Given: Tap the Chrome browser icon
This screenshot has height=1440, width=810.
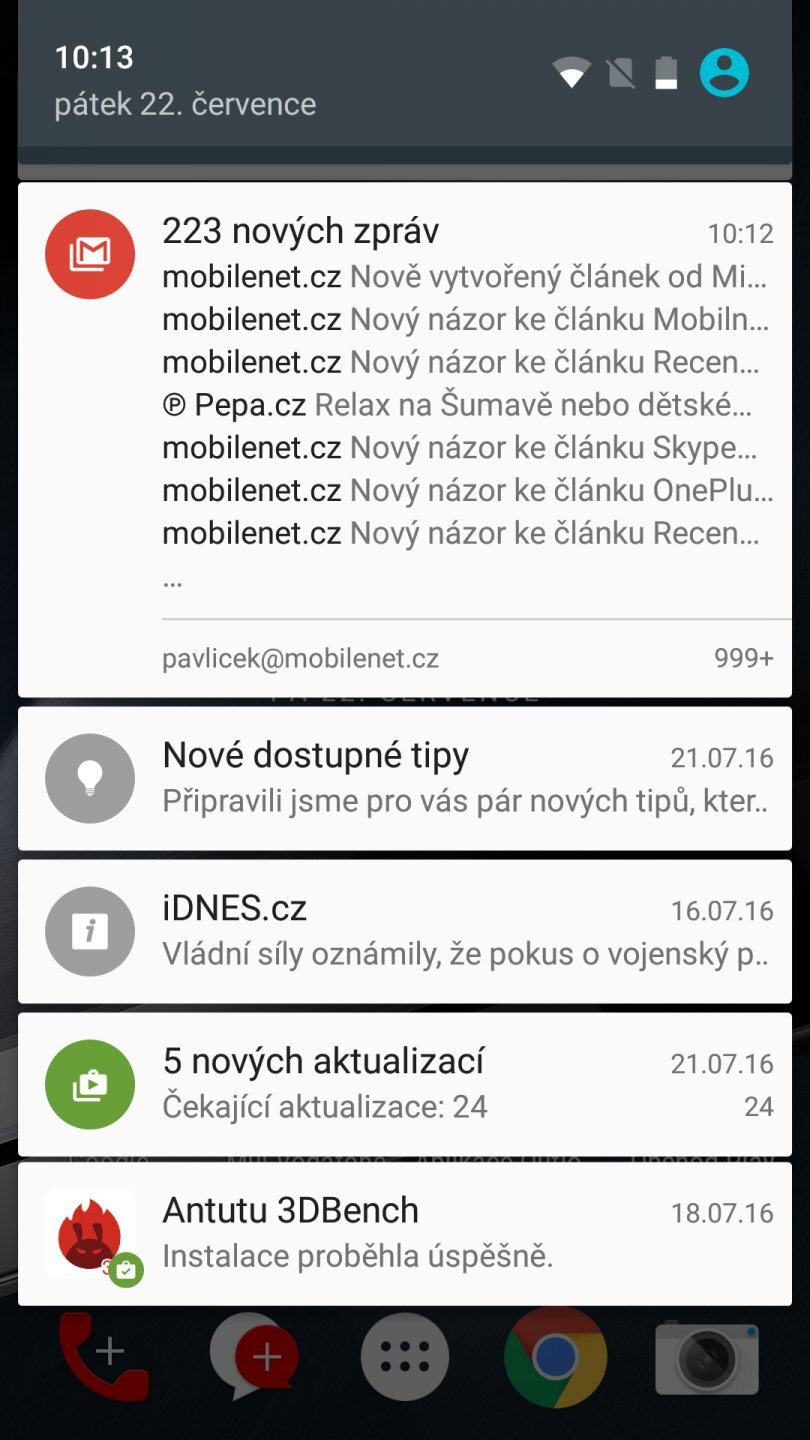Looking at the screenshot, I should click(x=556, y=1356).
